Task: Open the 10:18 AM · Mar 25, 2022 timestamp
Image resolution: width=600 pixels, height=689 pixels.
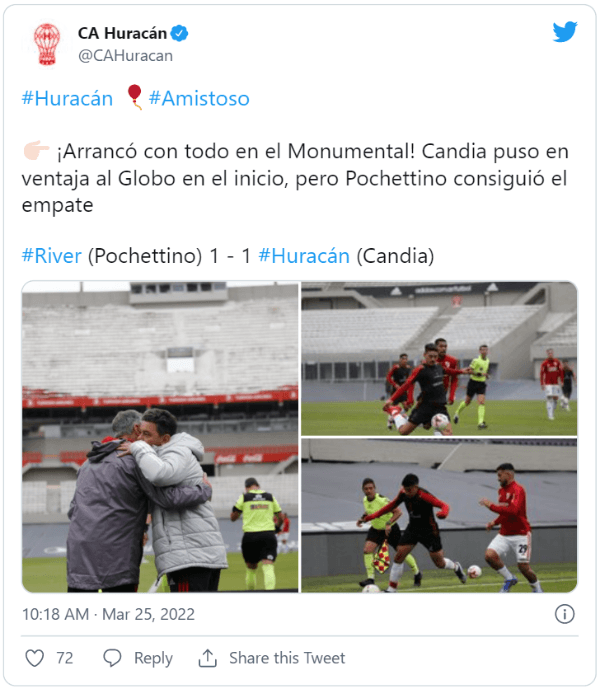Action: pos(108,614)
